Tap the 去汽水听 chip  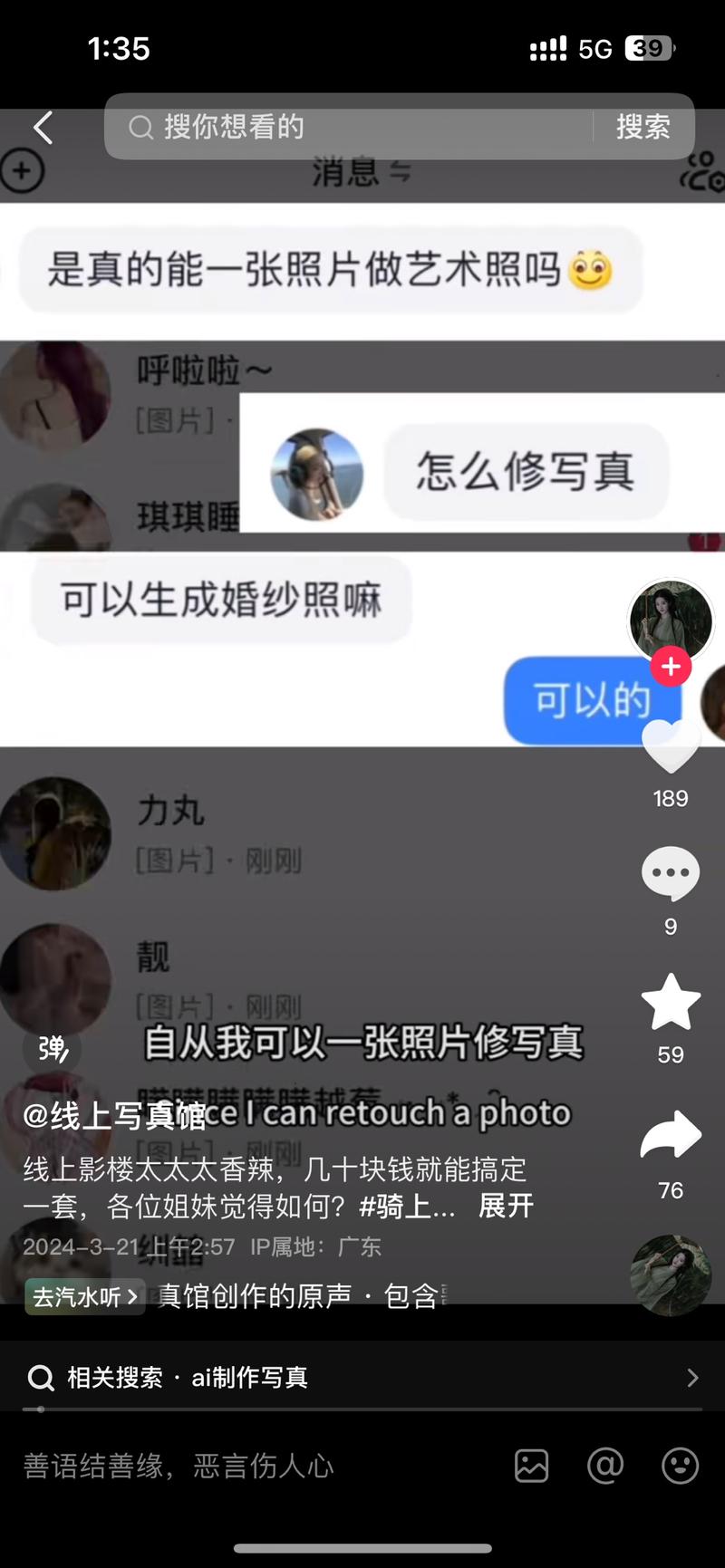tap(84, 1296)
